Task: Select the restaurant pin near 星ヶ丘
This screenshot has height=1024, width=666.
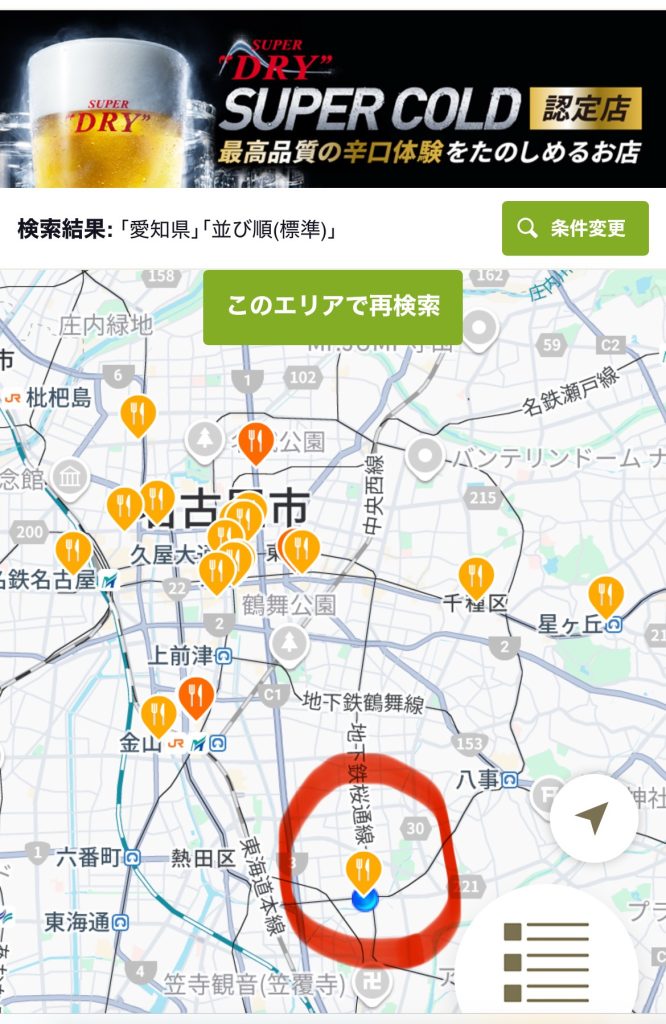Action: (605, 596)
